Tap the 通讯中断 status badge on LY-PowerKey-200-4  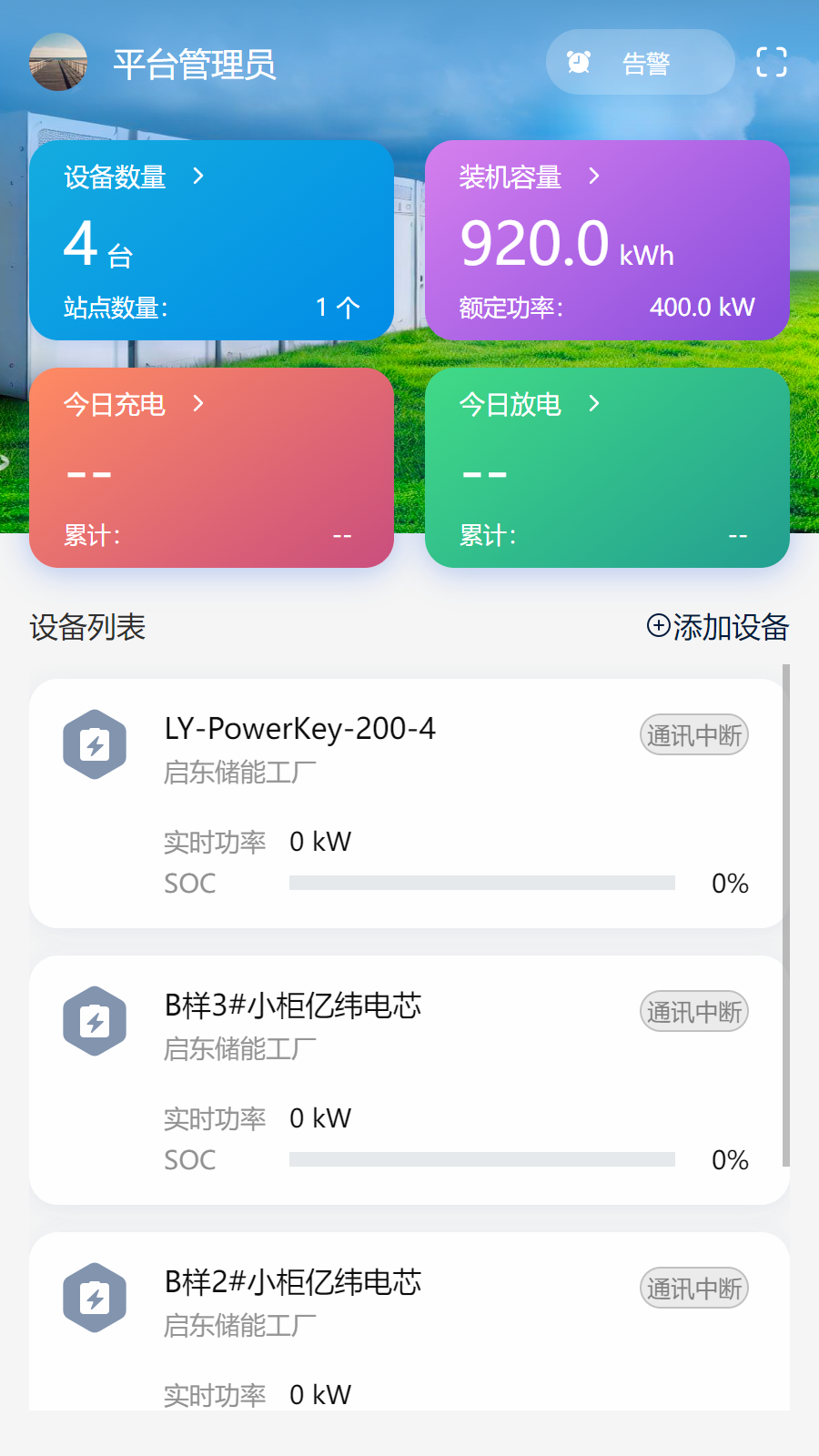(x=693, y=734)
